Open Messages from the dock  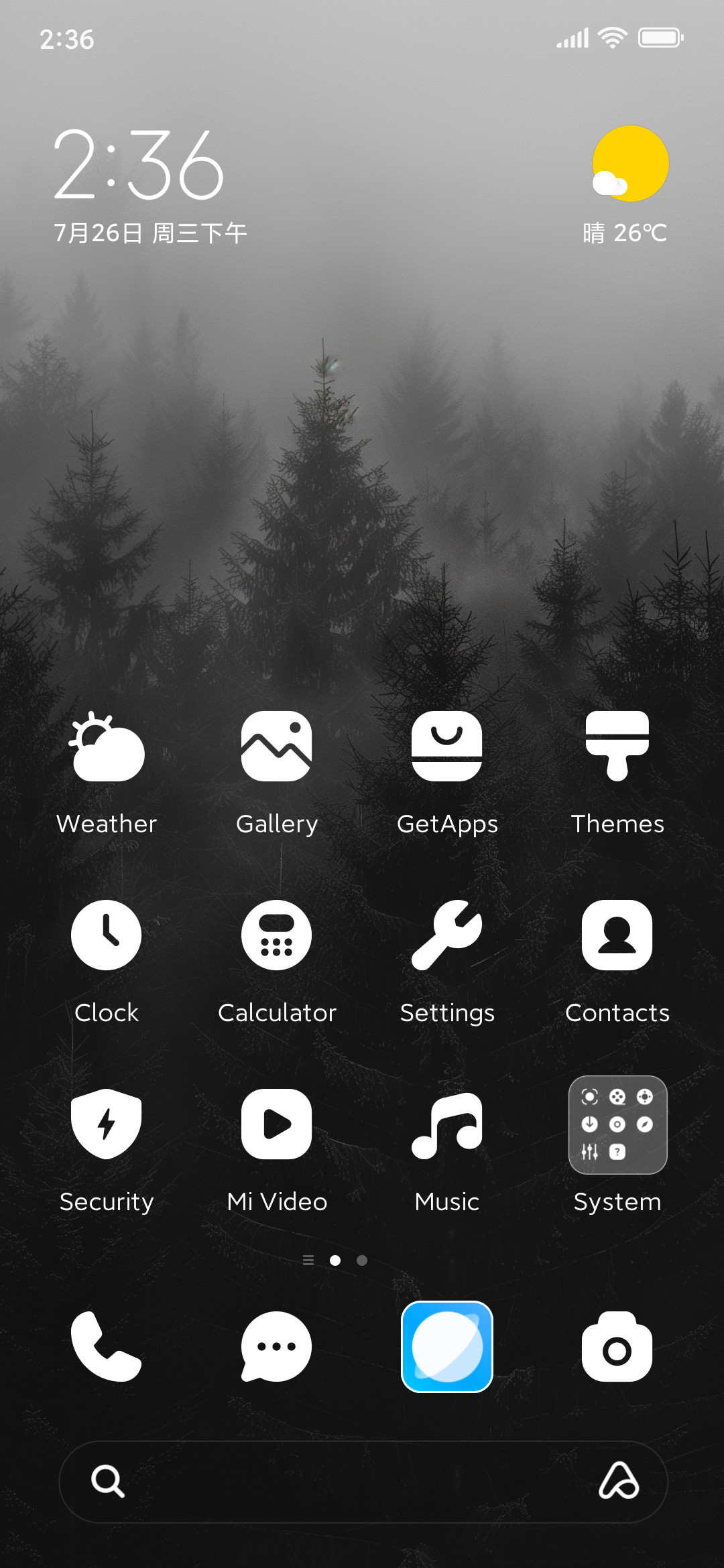[276, 1346]
